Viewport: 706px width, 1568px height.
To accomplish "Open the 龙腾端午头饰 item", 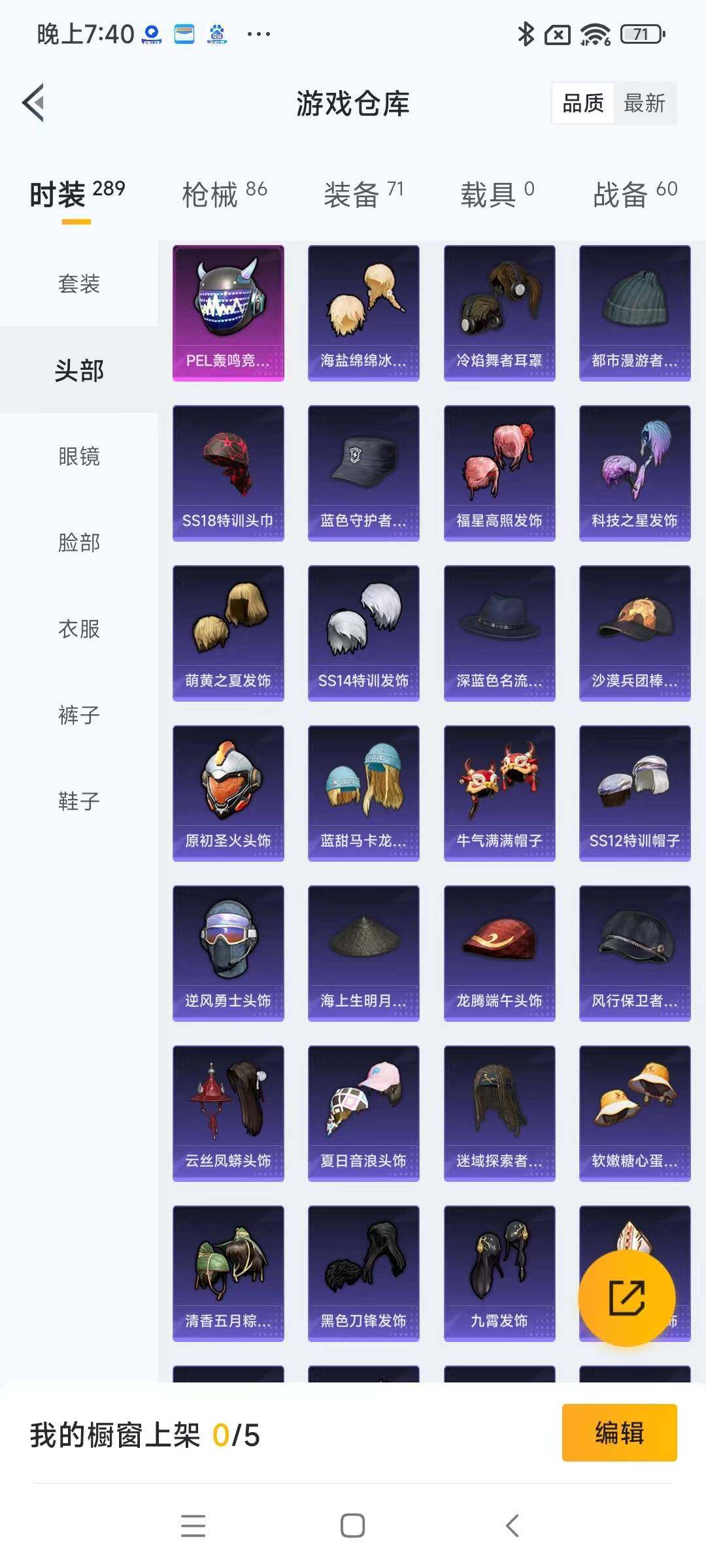I will click(x=499, y=953).
